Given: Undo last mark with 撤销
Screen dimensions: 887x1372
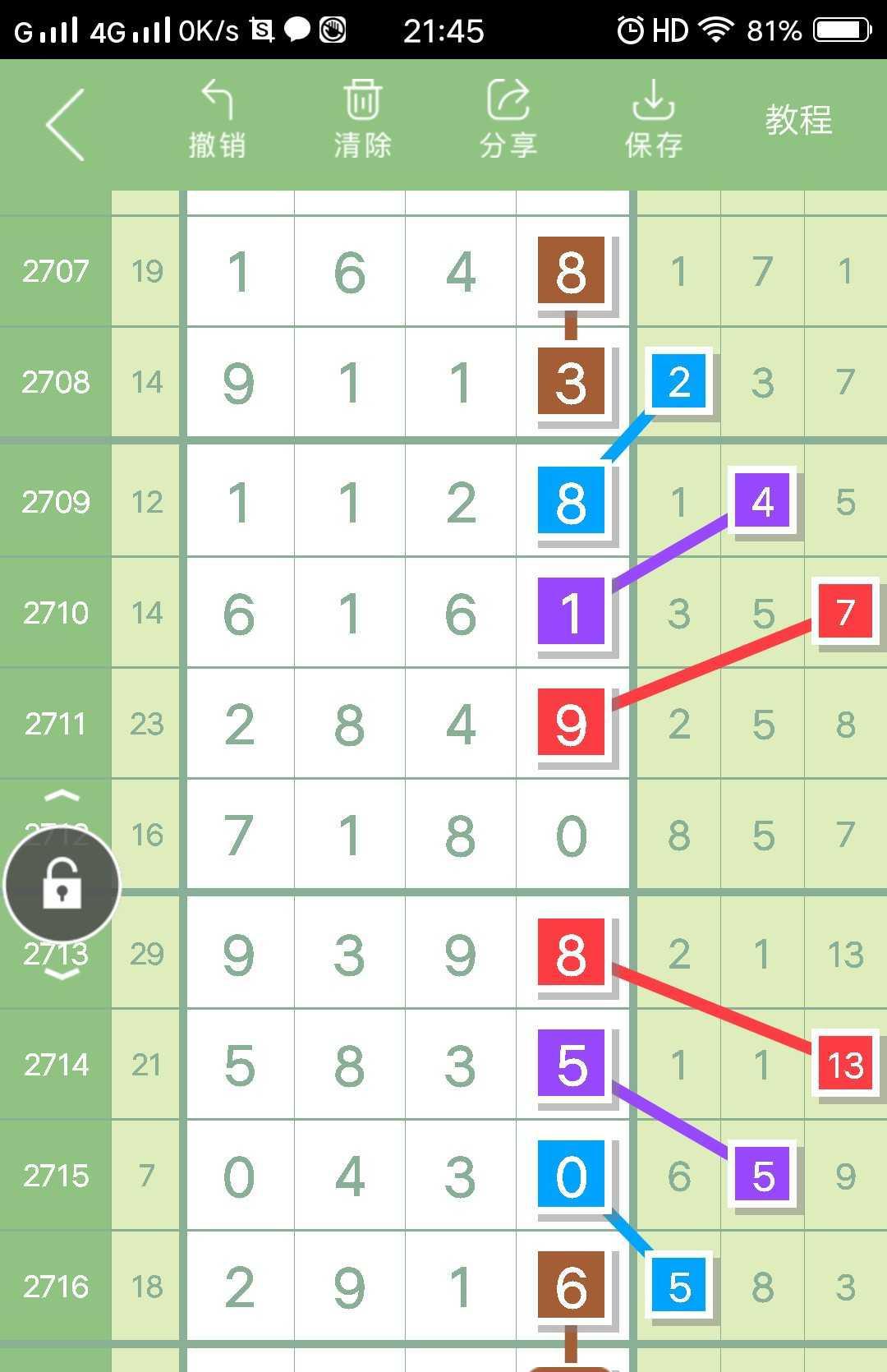Looking at the screenshot, I should pyautogui.click(x=218, y=120).
